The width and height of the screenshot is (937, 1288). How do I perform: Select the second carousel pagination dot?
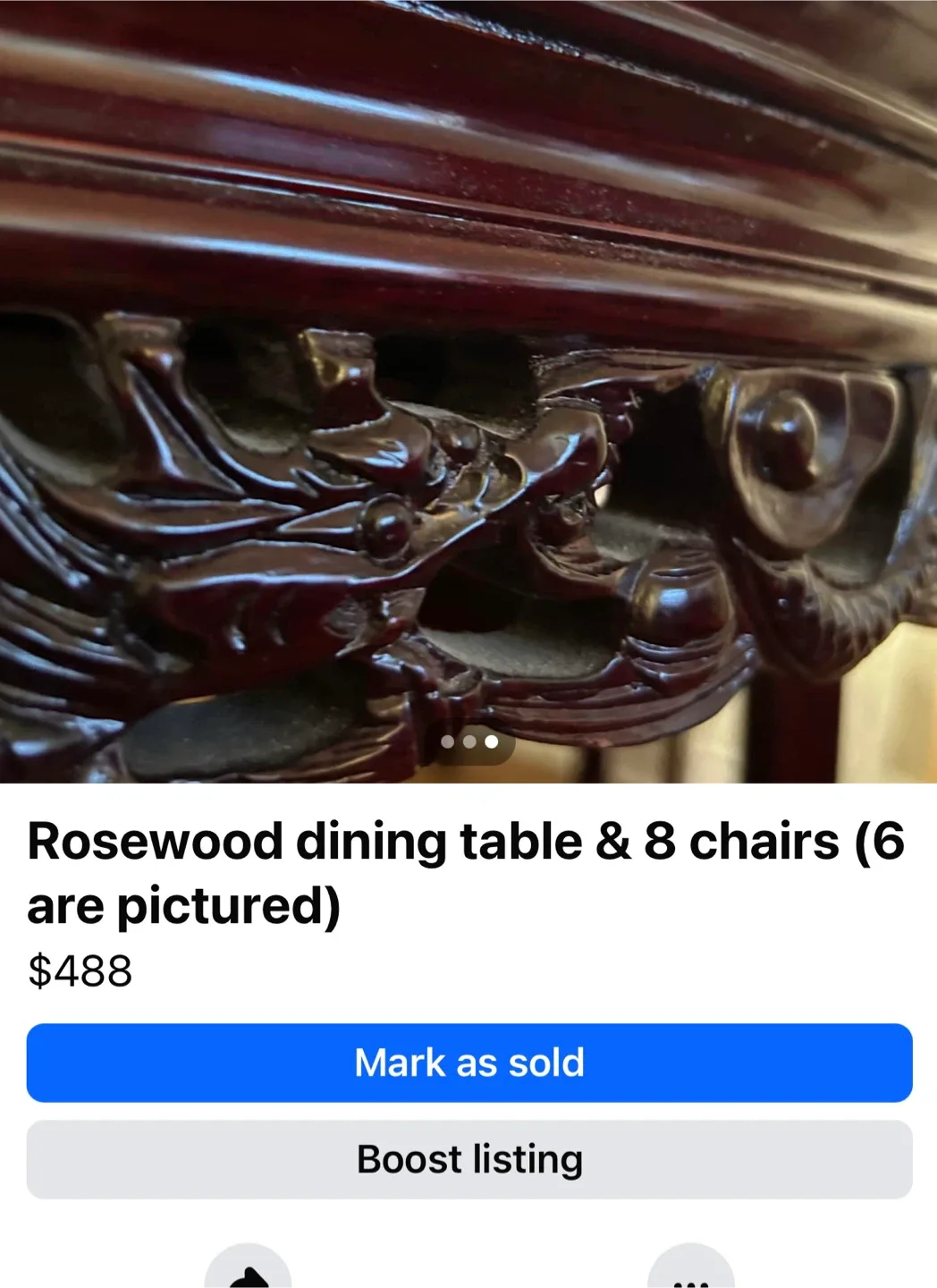(x=468, y=741)
